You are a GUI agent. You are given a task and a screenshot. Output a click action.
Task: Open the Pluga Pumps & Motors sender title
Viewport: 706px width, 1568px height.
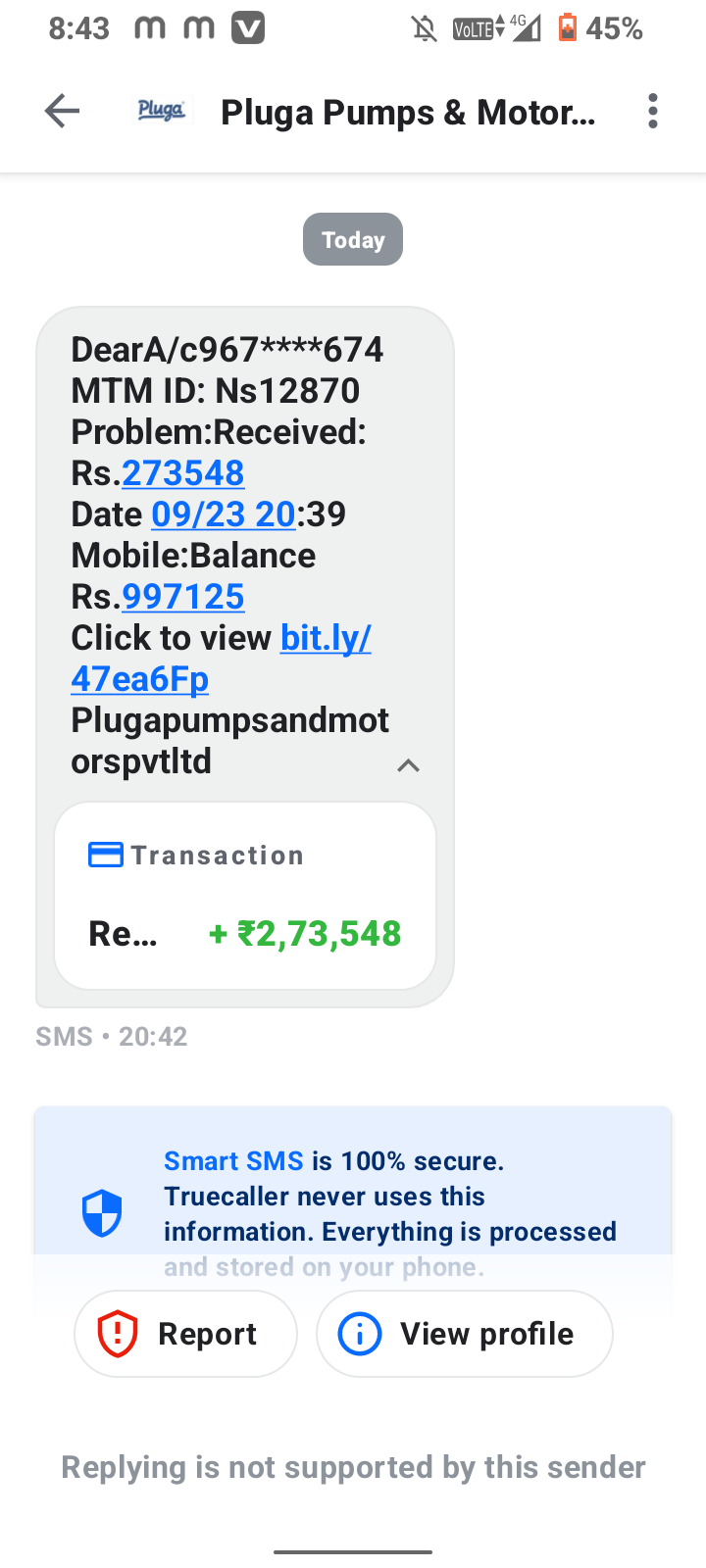408,113
